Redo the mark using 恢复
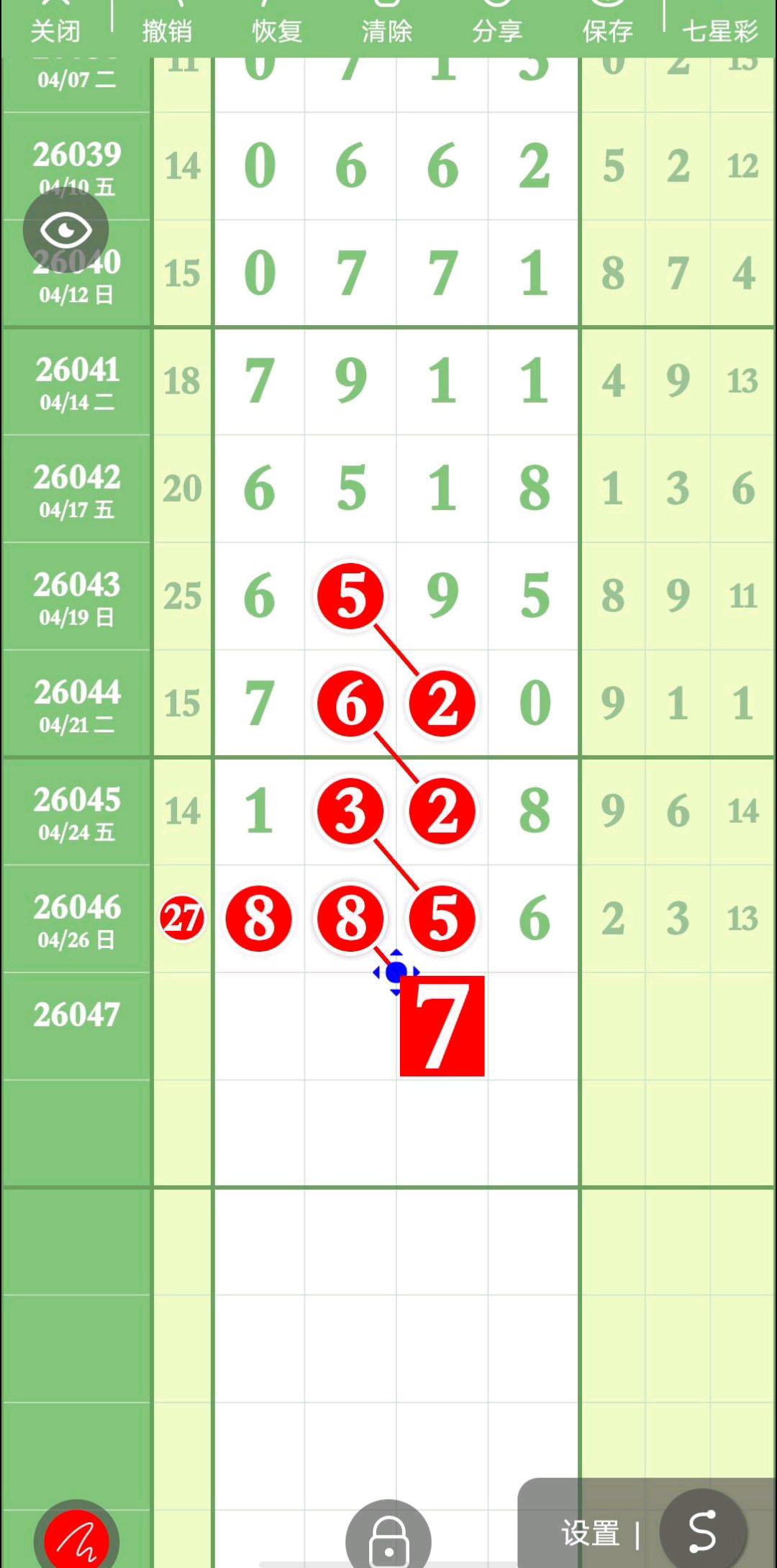This screenshot has width=777, height=1568. 277,29
